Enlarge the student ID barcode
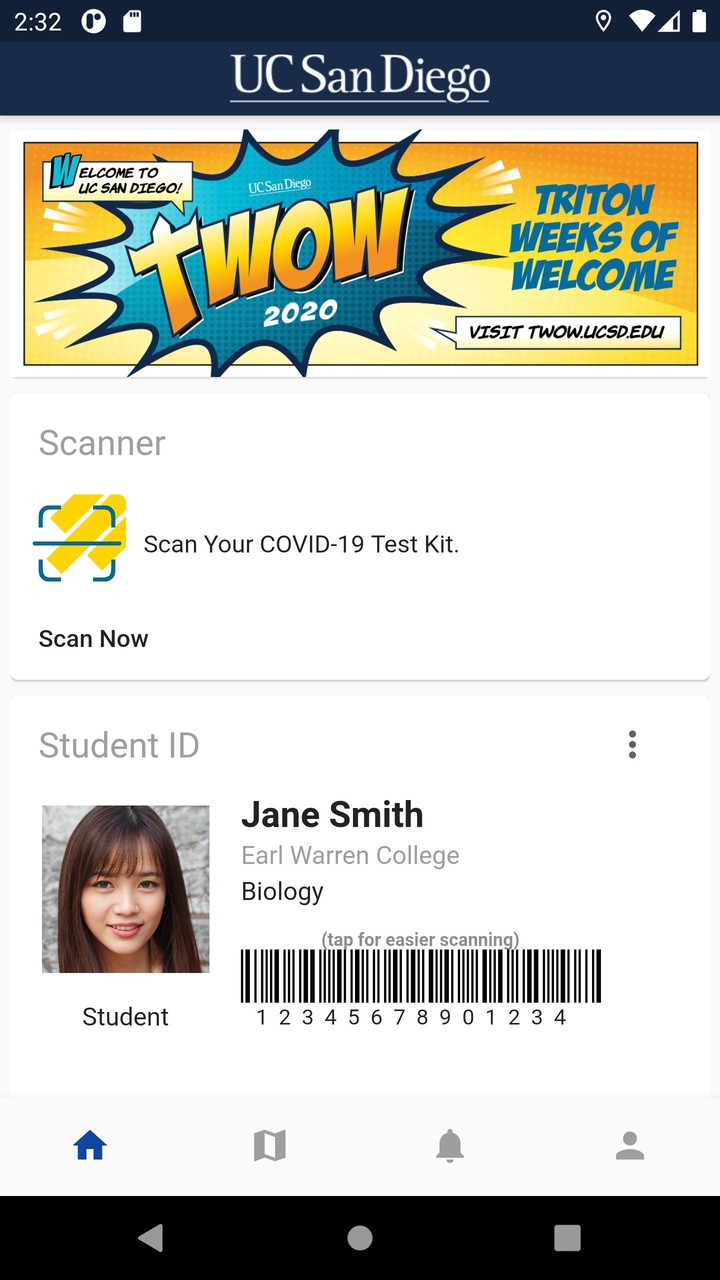Screen dimensions: 720x1280 pos(420,976)
